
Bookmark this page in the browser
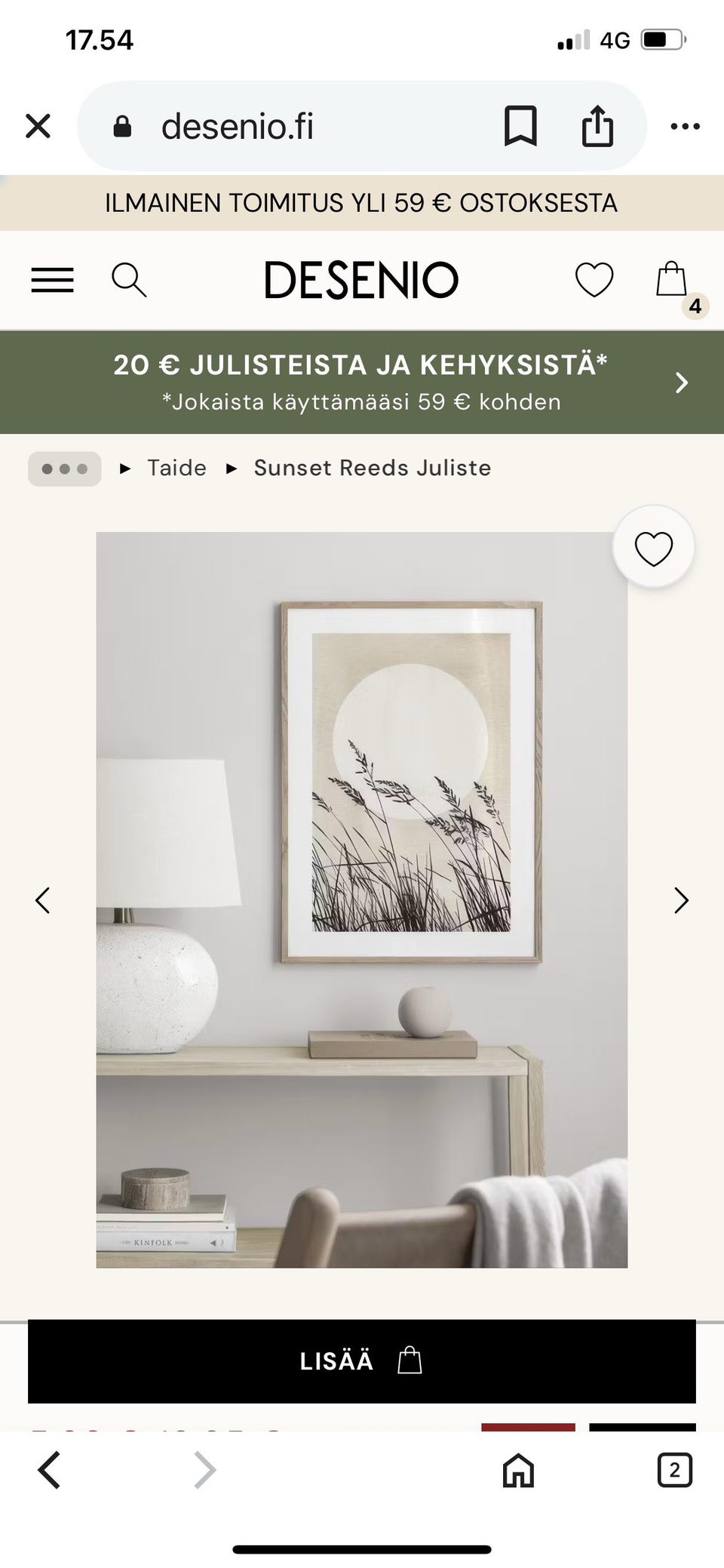click(520, 126)
